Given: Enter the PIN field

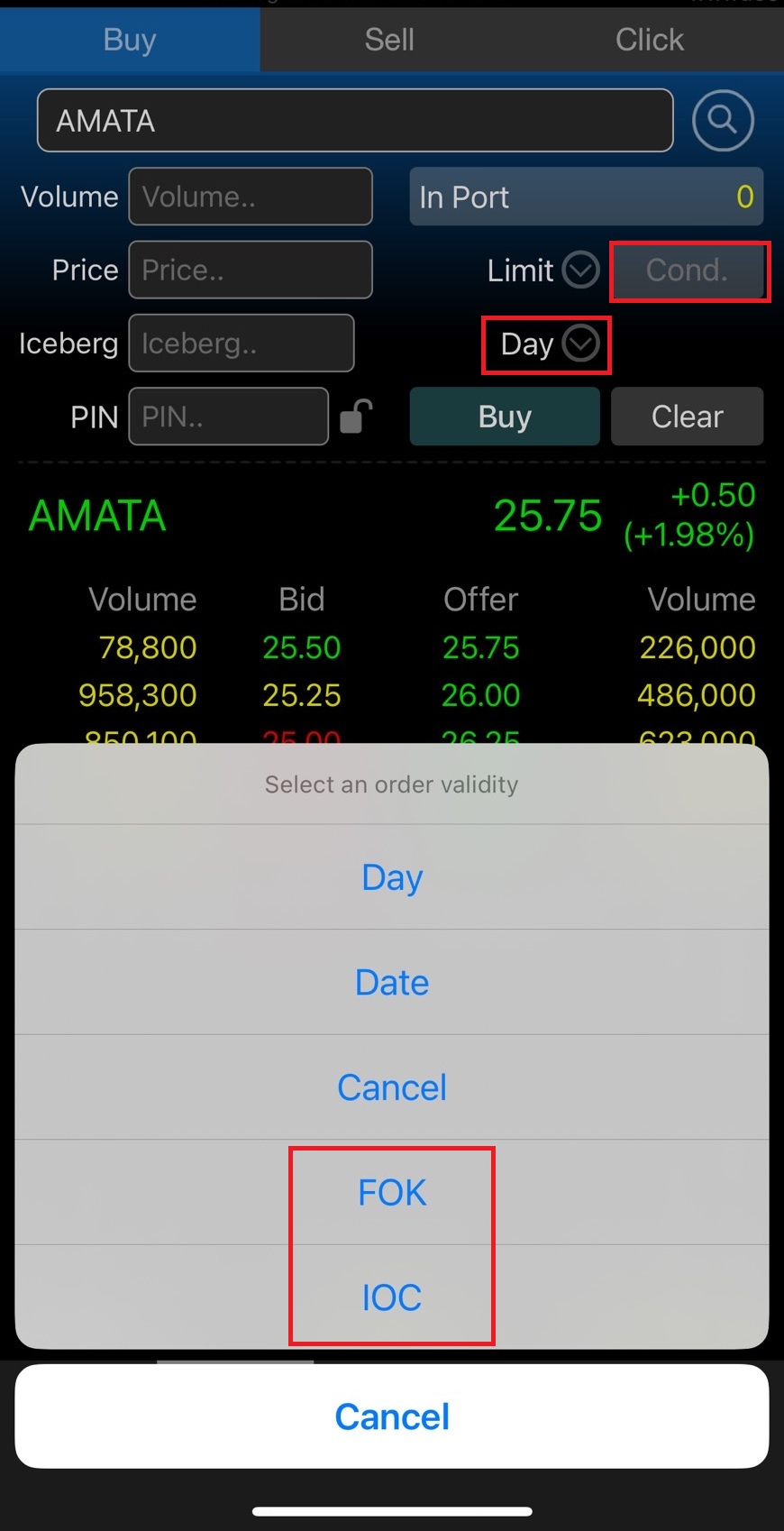Looking at the screenshot, I should click(228, 417).
